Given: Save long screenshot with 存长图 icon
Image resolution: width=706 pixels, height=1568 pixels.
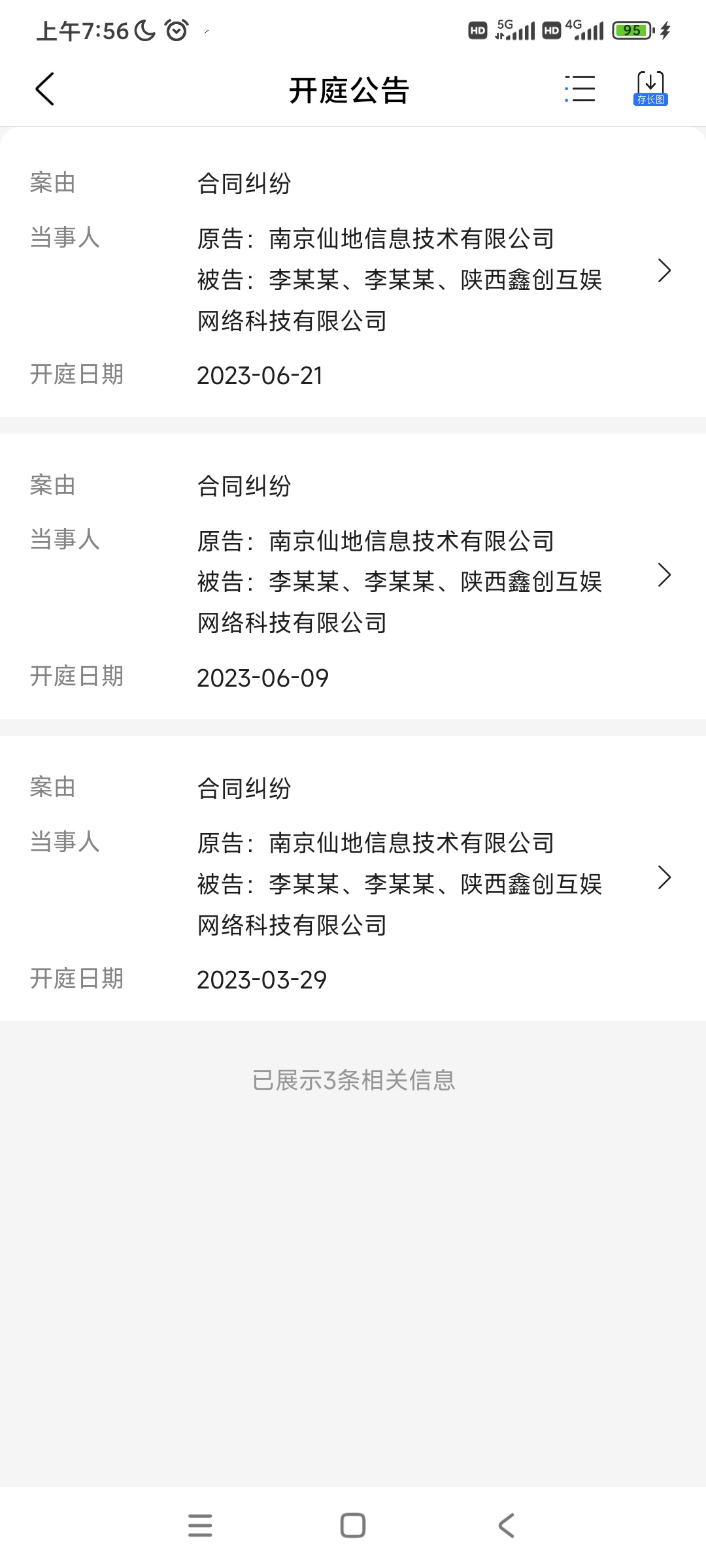Looking at the screenshot, I should (x=650, y=88).
